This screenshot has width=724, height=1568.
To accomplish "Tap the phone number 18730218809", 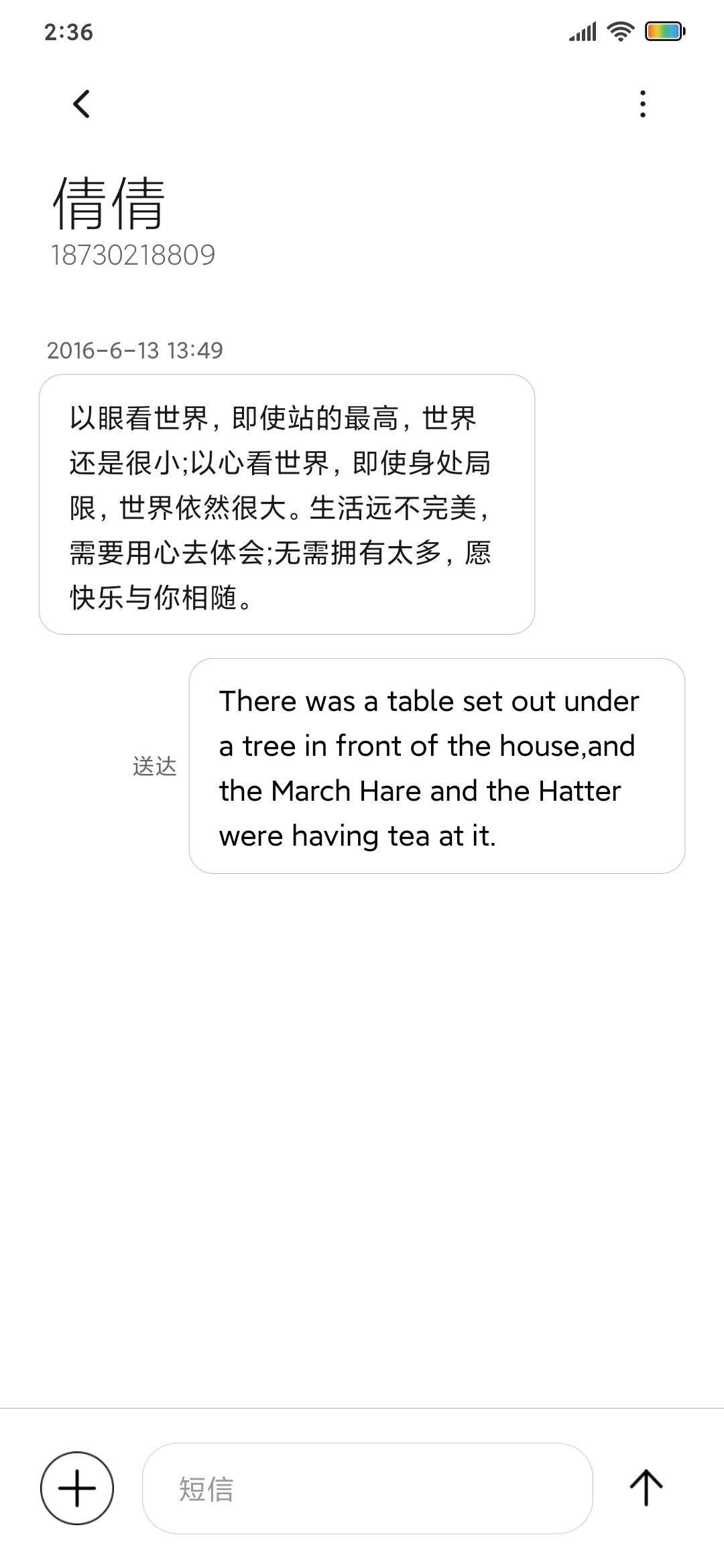I will pyautogui.click(x=133, y=255).
